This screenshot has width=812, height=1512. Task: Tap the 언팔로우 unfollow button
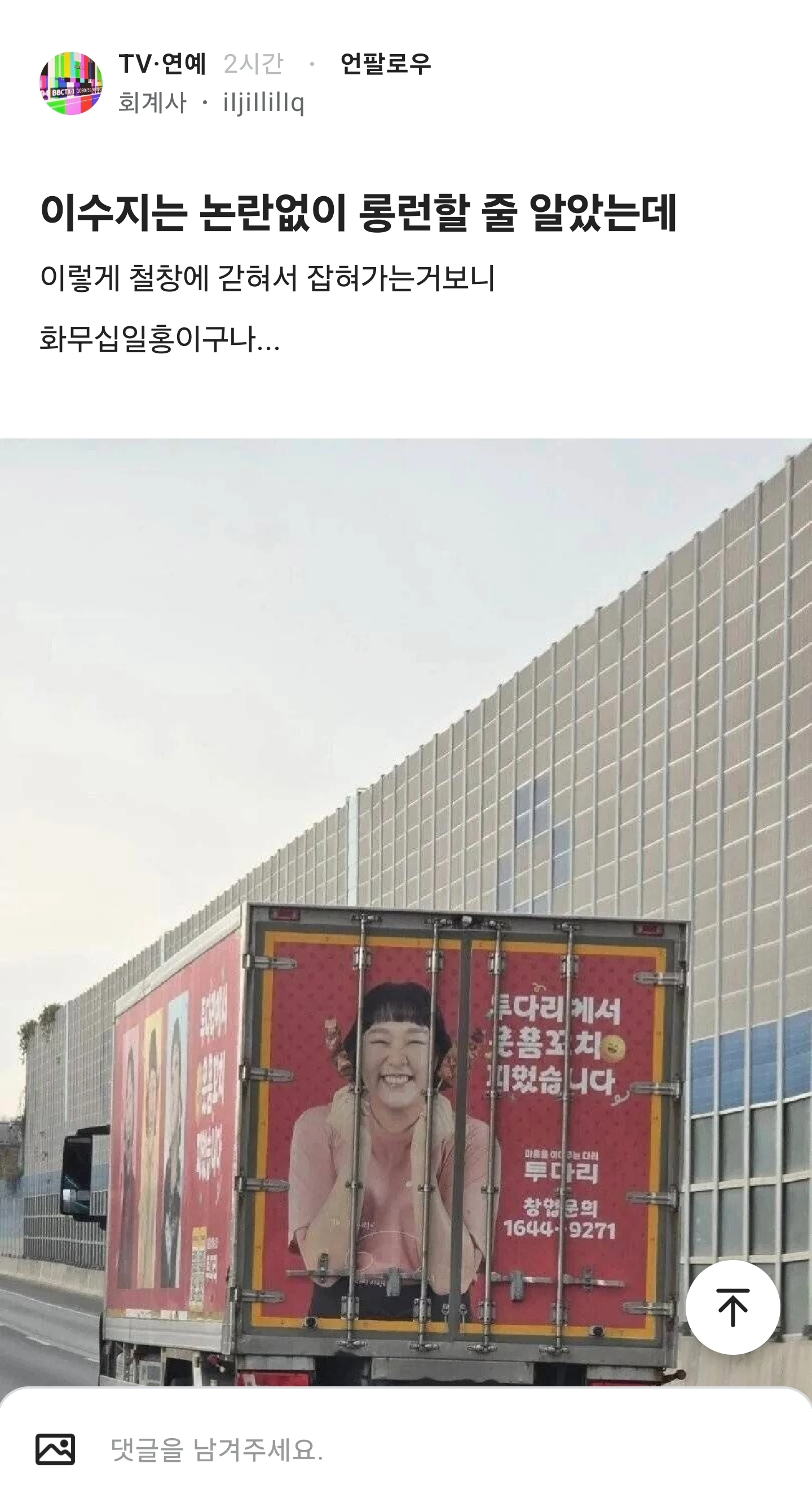coord(385,63)
